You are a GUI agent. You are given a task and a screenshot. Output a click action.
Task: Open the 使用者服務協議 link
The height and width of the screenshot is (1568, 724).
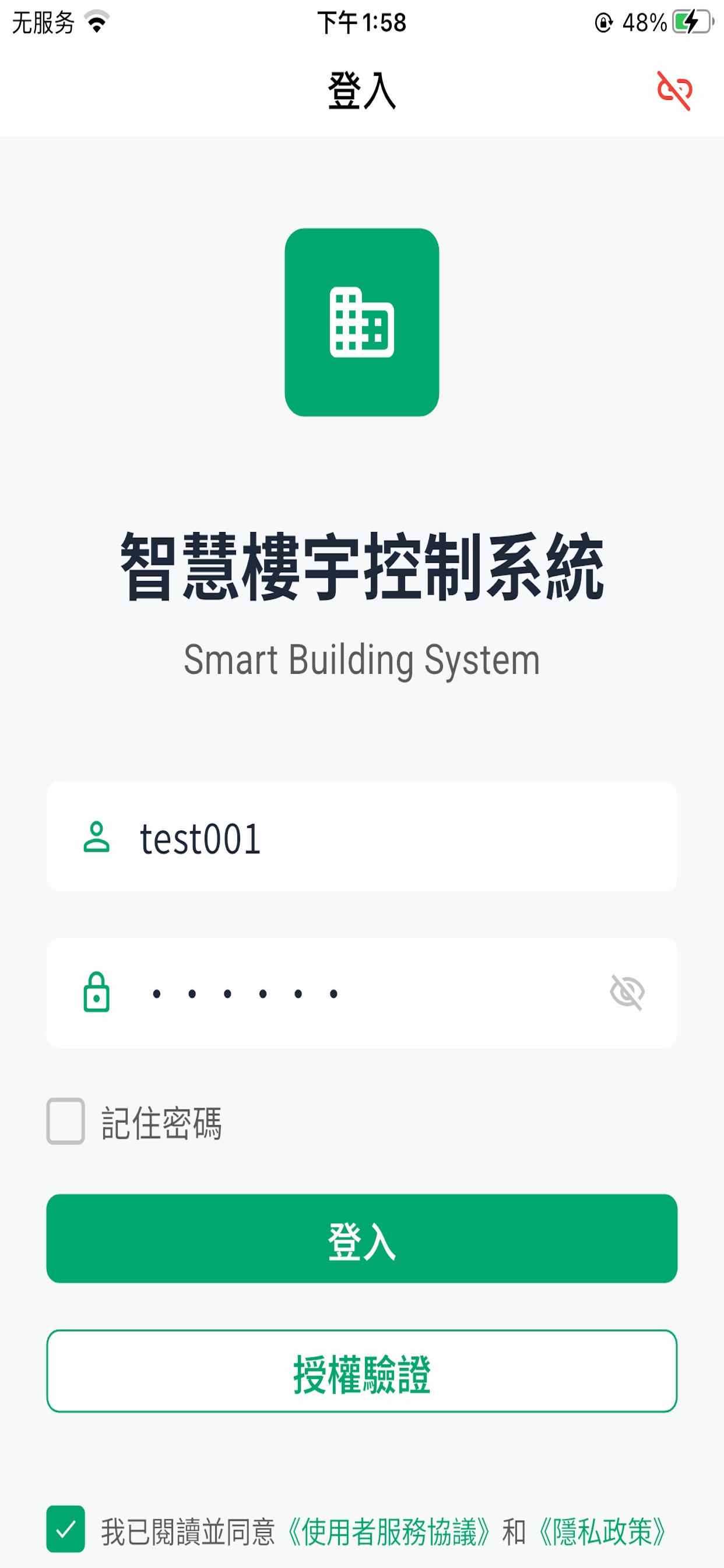click(x=390, y=1531)
